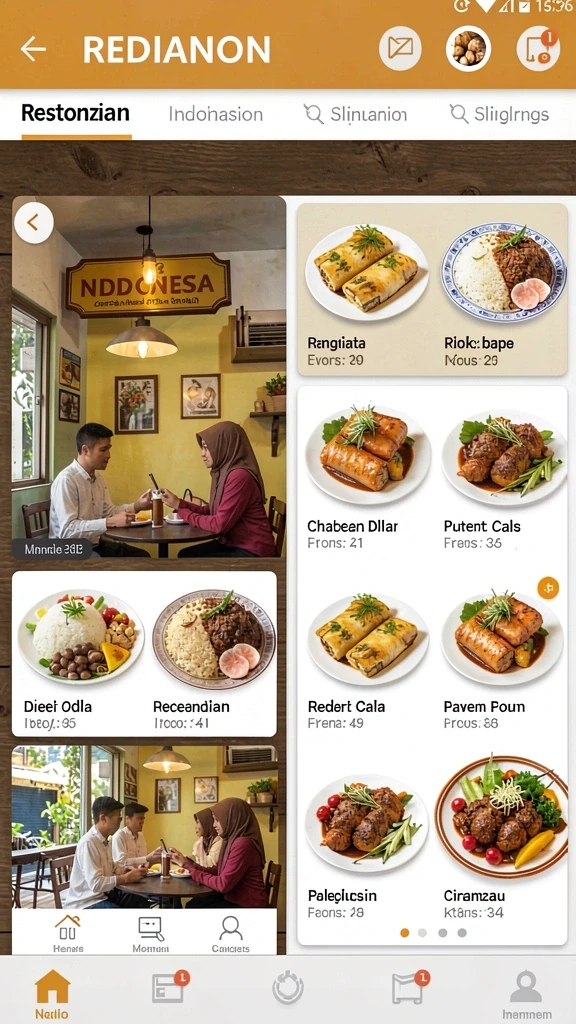The height and width of the screenshot is (1024, 576).
Task: Open the Putent Cals dish
Action: pyautogui.click(x=504, y=477)
